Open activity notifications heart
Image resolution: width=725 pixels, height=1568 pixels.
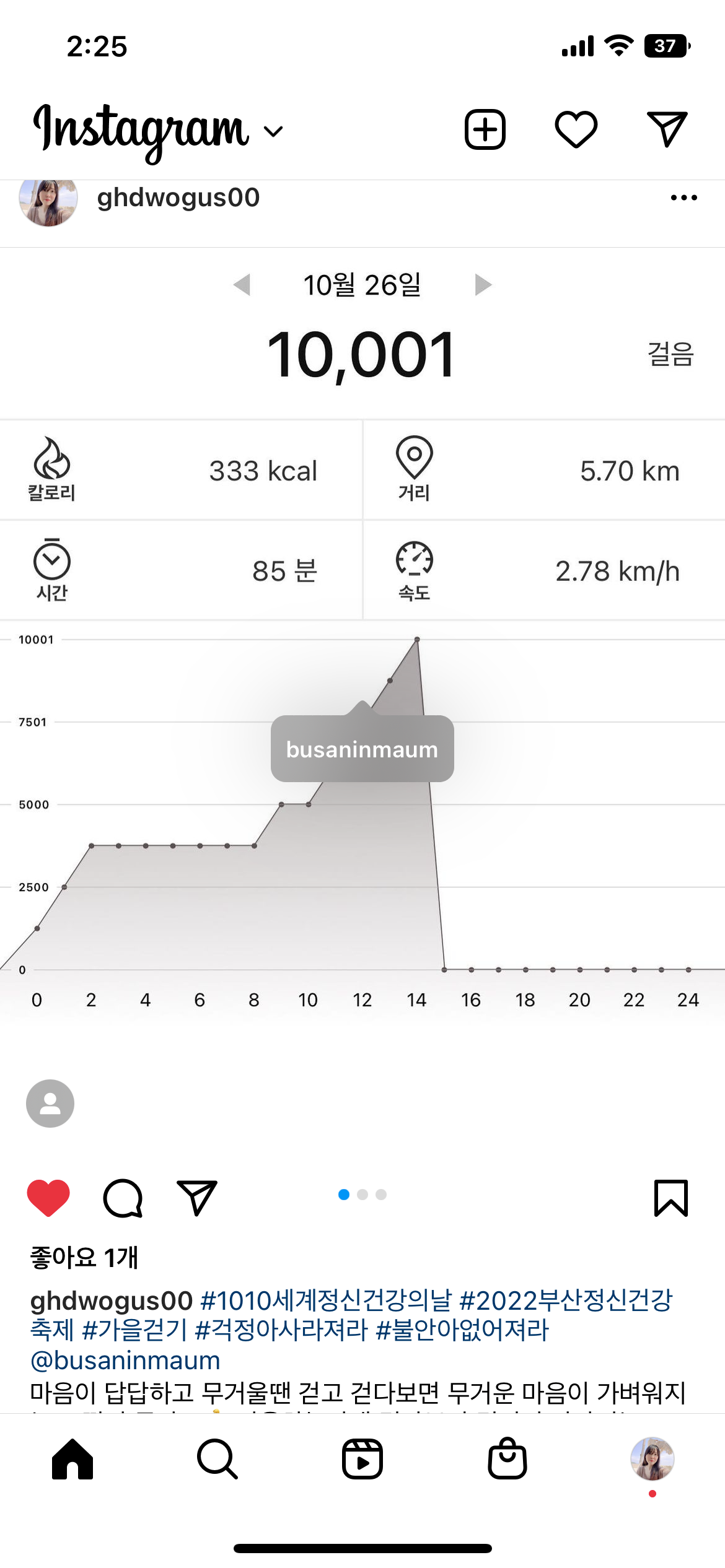576,130
